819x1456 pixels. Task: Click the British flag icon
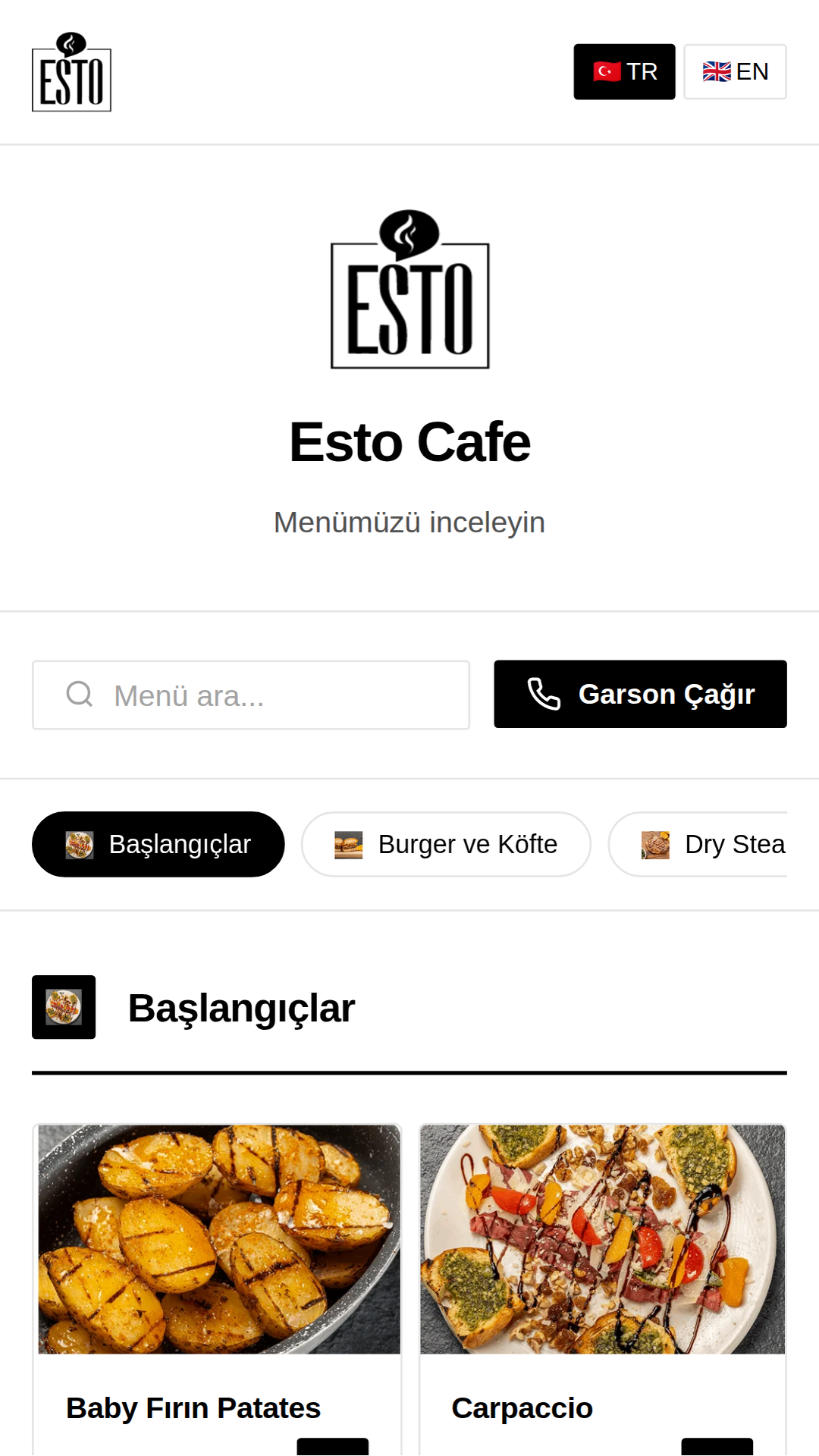coord(714,71)
